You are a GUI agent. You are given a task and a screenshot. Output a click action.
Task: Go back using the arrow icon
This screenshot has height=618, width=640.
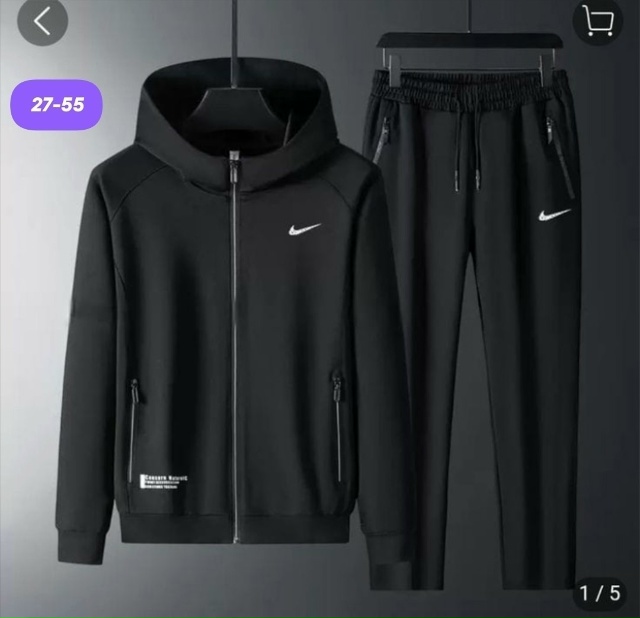(x=41, y=23)
